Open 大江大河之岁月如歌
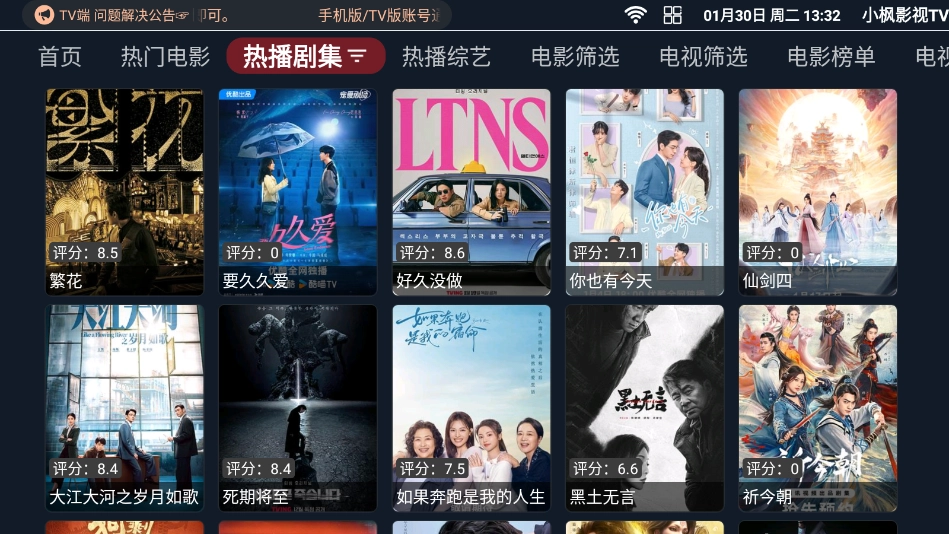The image size is (949, 534). [x=125, y=407]
